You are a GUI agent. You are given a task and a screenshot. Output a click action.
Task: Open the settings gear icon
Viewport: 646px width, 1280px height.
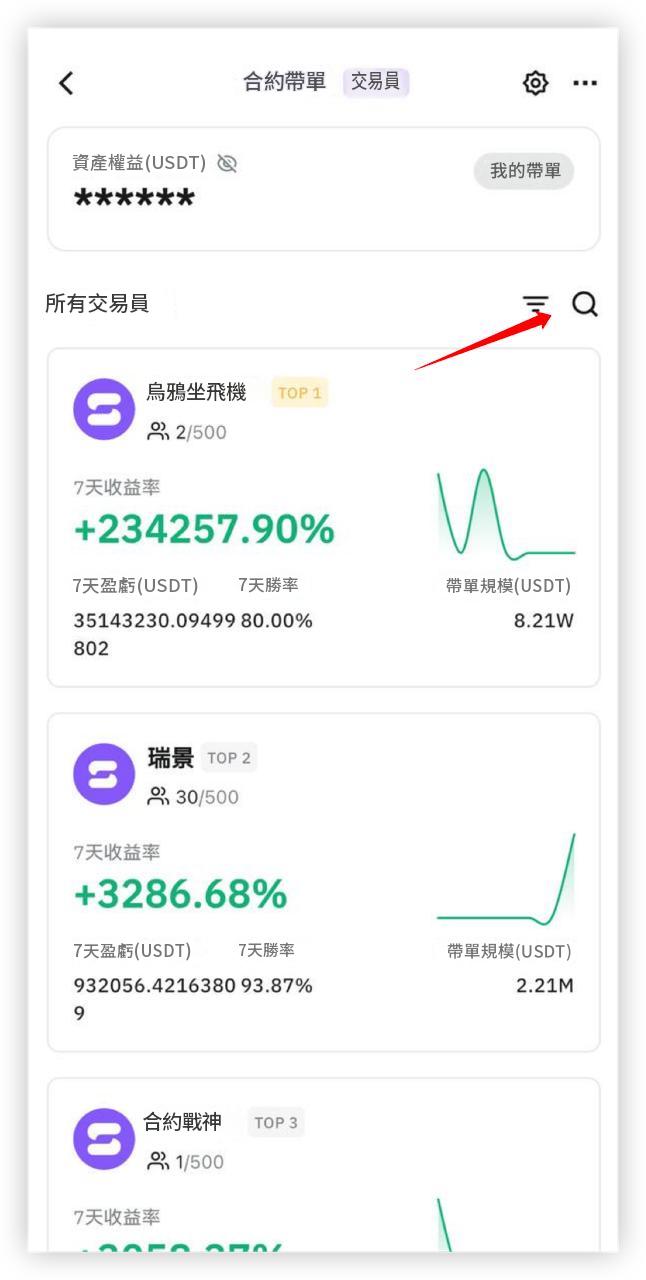[x=536, y=83]
